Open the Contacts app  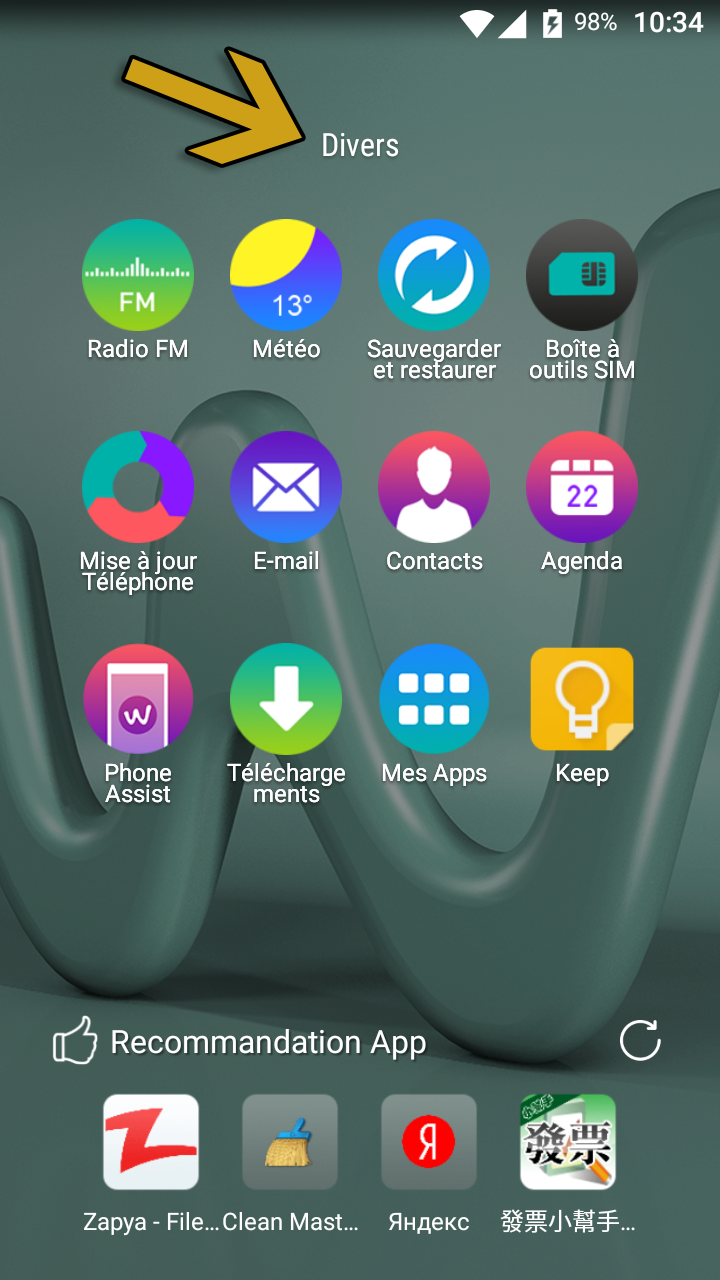coord(434,487)
